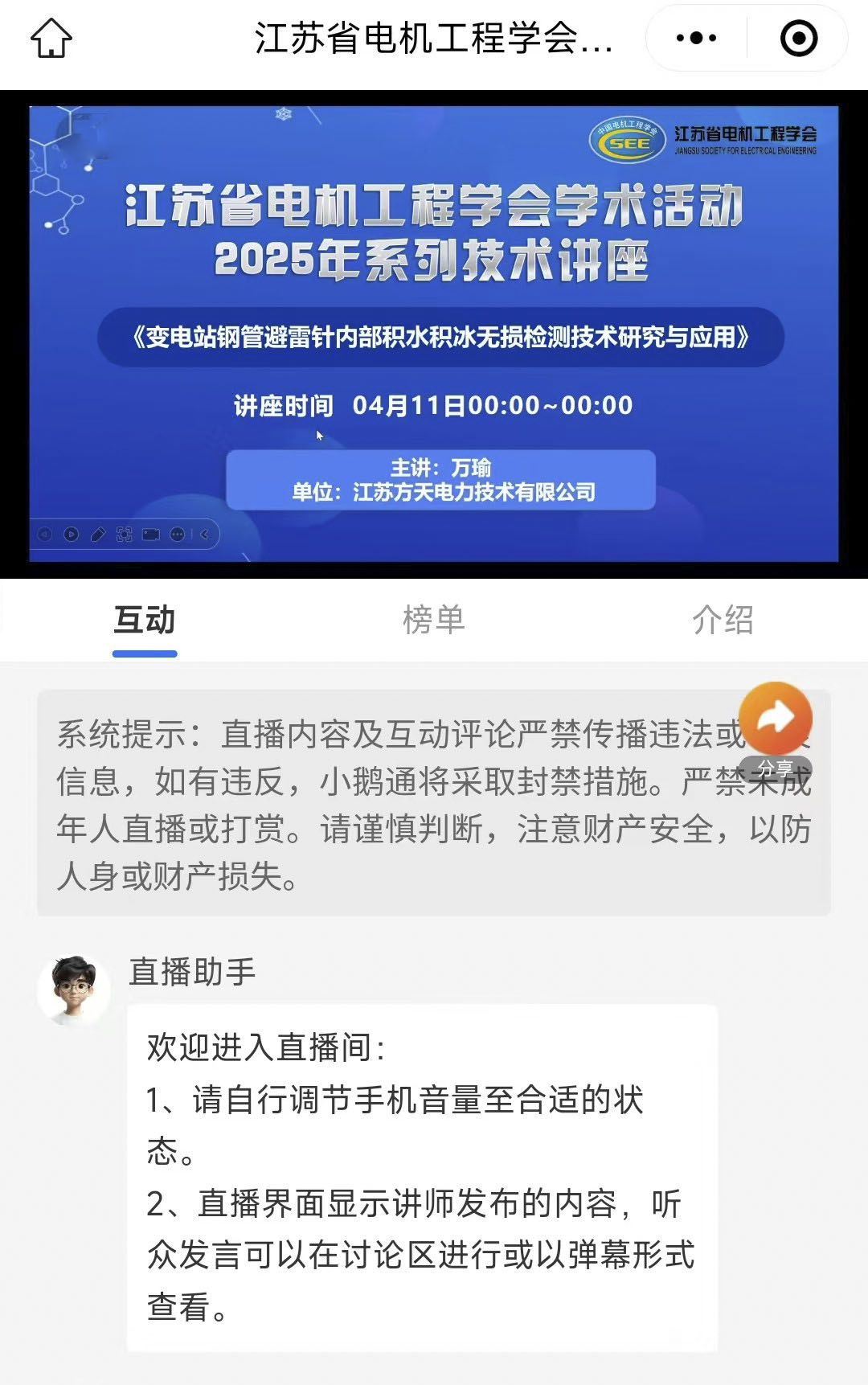The image size is (868, 1385).
Task: Select the 互动 tab
Action: click(x=145, y=620)
